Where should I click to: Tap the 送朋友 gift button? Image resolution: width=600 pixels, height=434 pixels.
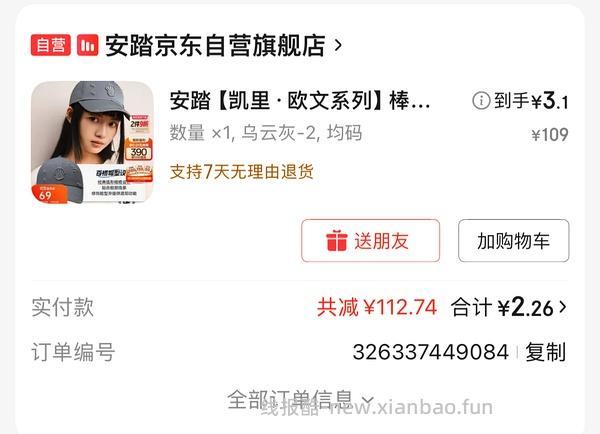(x=370, y=241)
